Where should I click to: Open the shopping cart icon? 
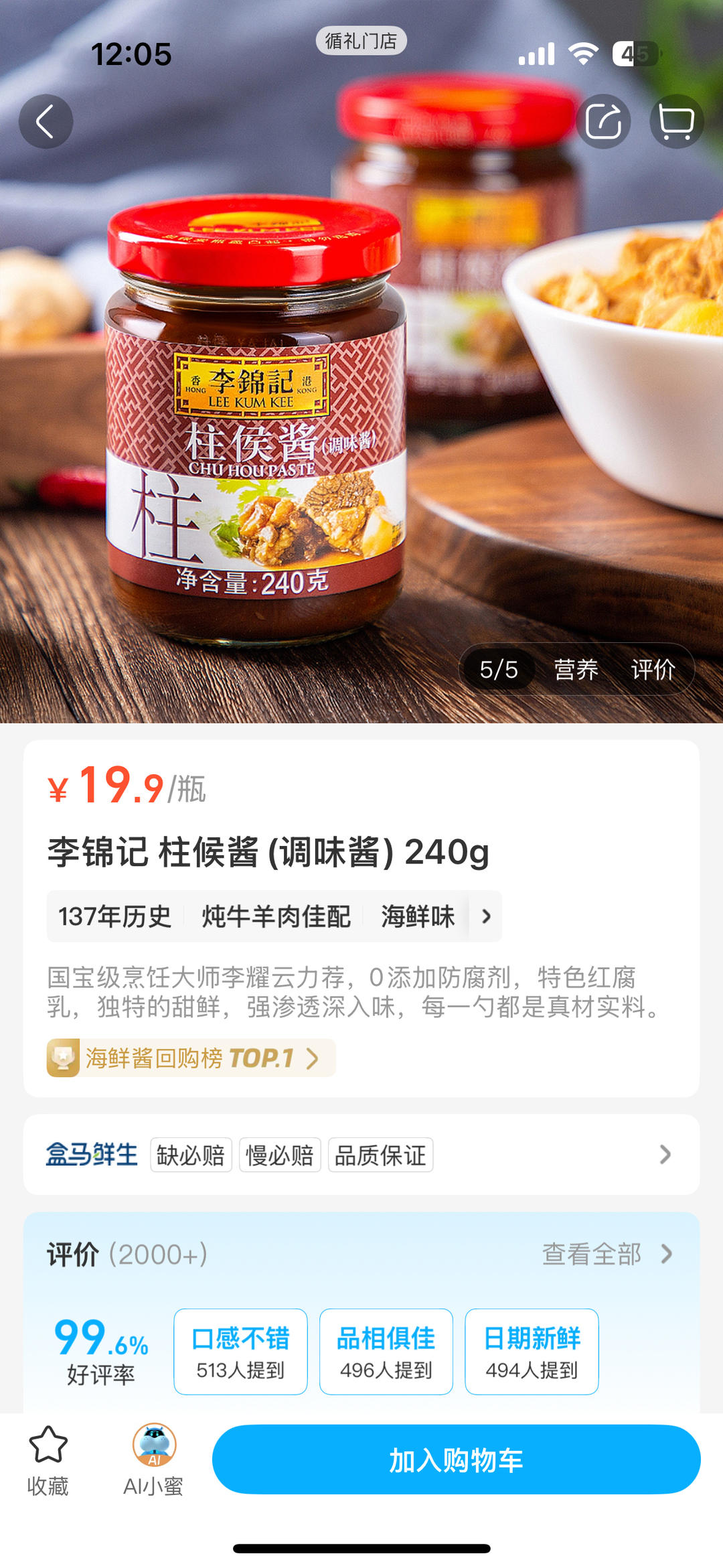(x=676, y=121)
